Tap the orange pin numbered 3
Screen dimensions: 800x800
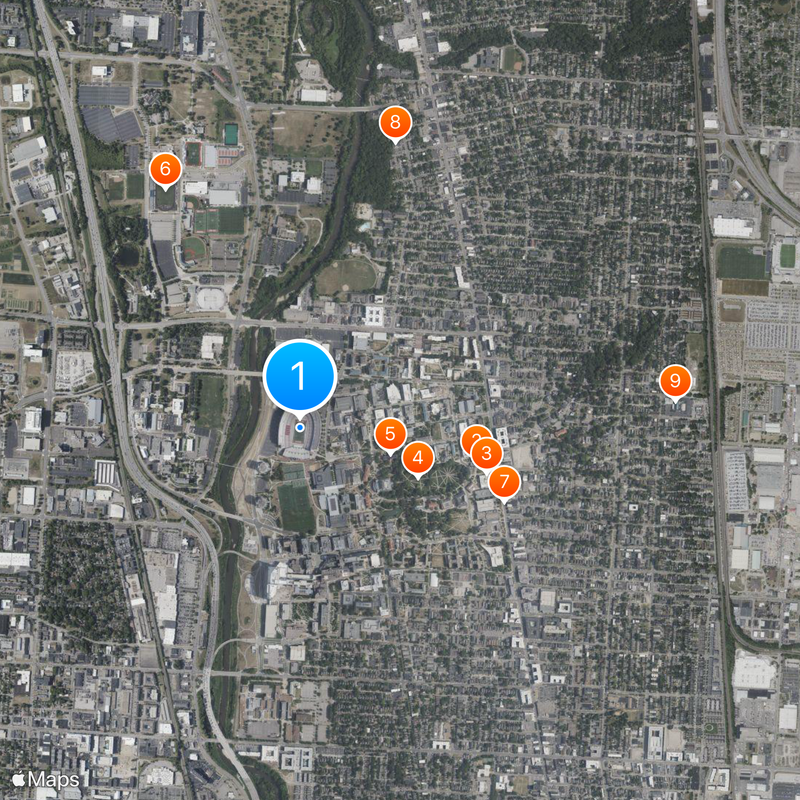point(487,454)
